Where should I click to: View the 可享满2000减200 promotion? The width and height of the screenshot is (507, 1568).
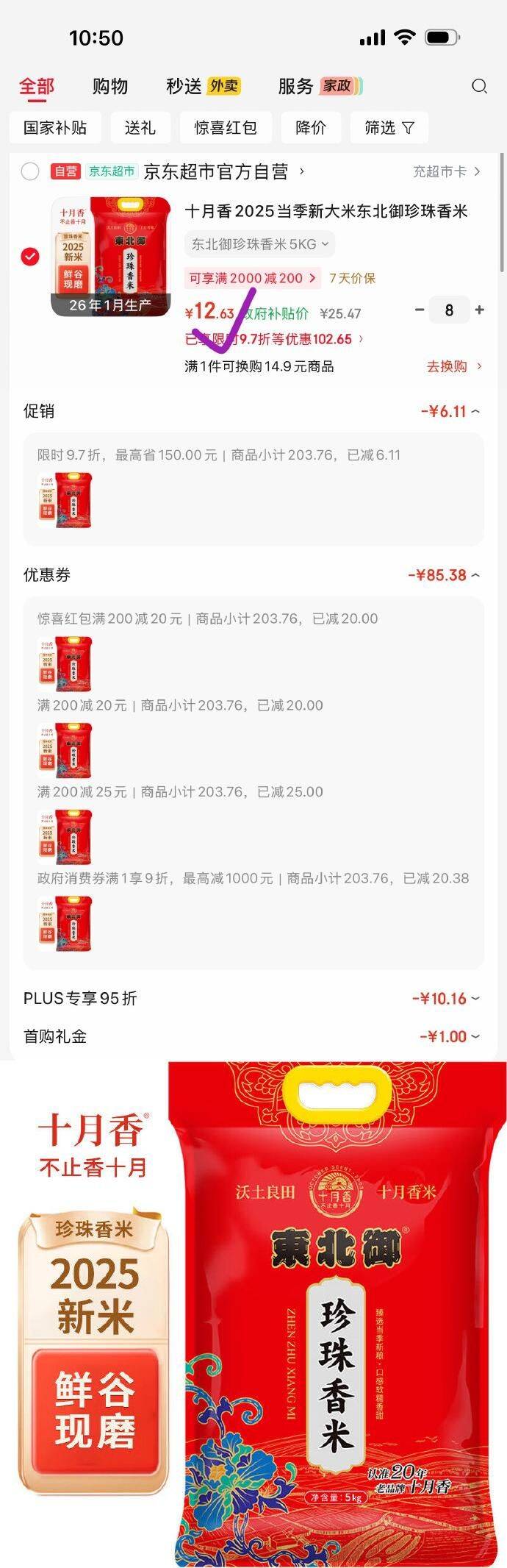click(x=252, y=278)
